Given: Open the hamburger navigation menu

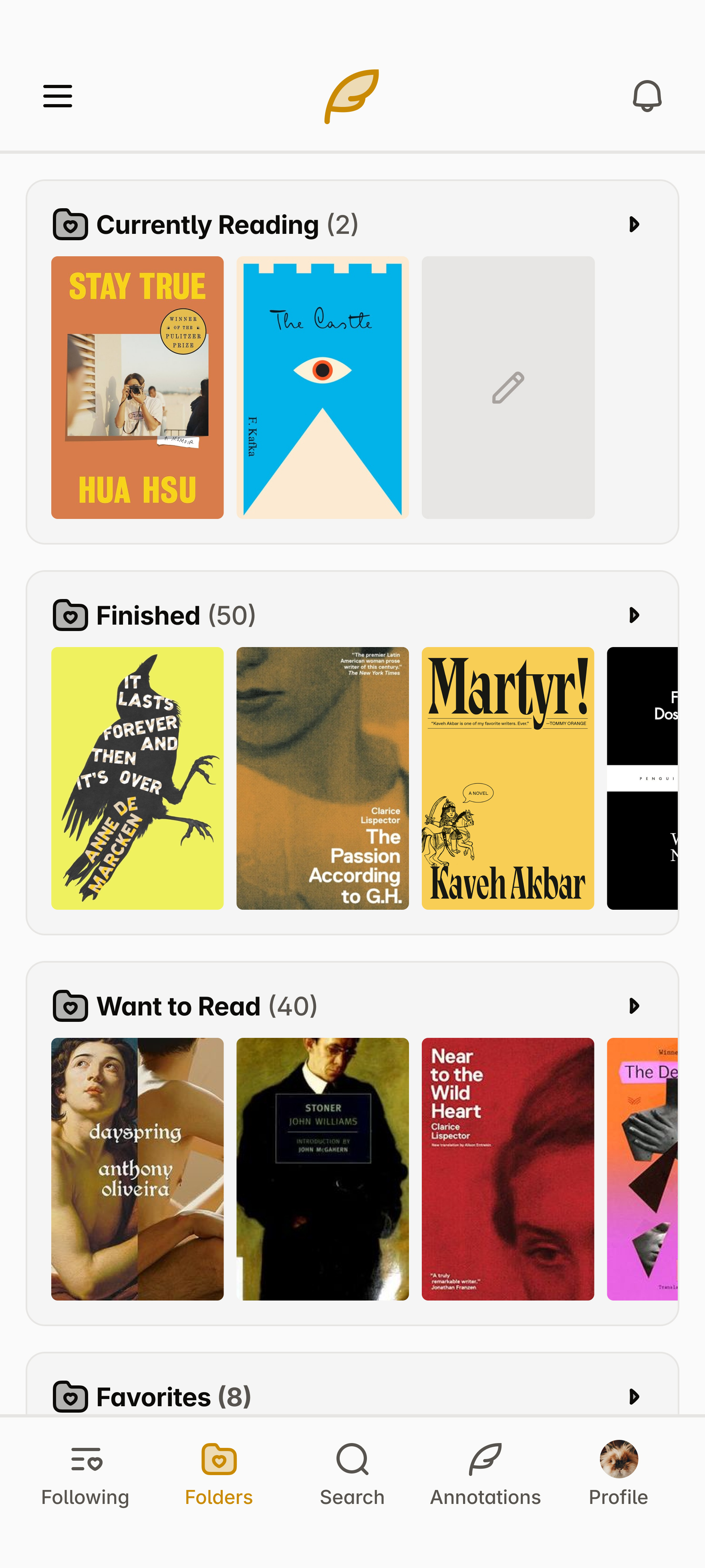Looking at the screenshot, I should [57, 96].
